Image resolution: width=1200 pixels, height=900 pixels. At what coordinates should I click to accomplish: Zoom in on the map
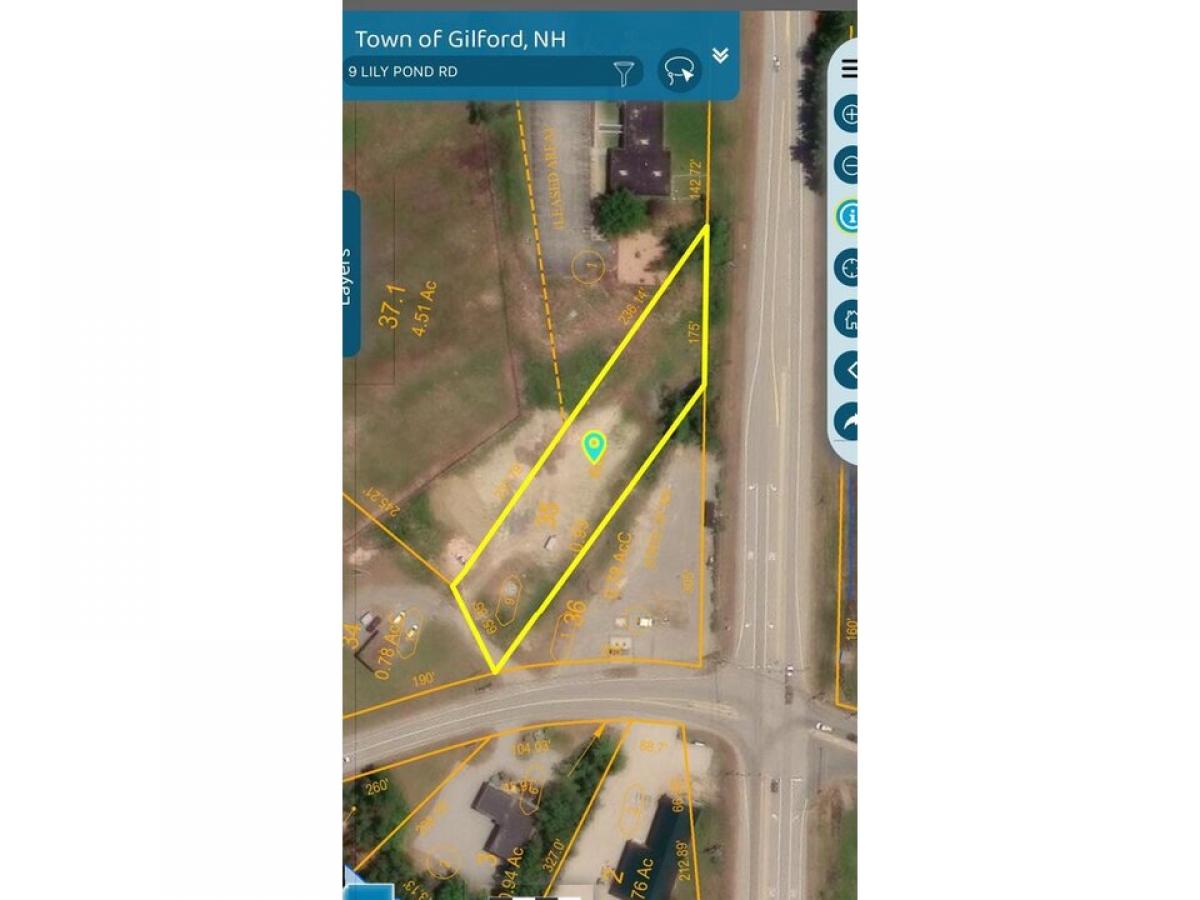[848, 115]
